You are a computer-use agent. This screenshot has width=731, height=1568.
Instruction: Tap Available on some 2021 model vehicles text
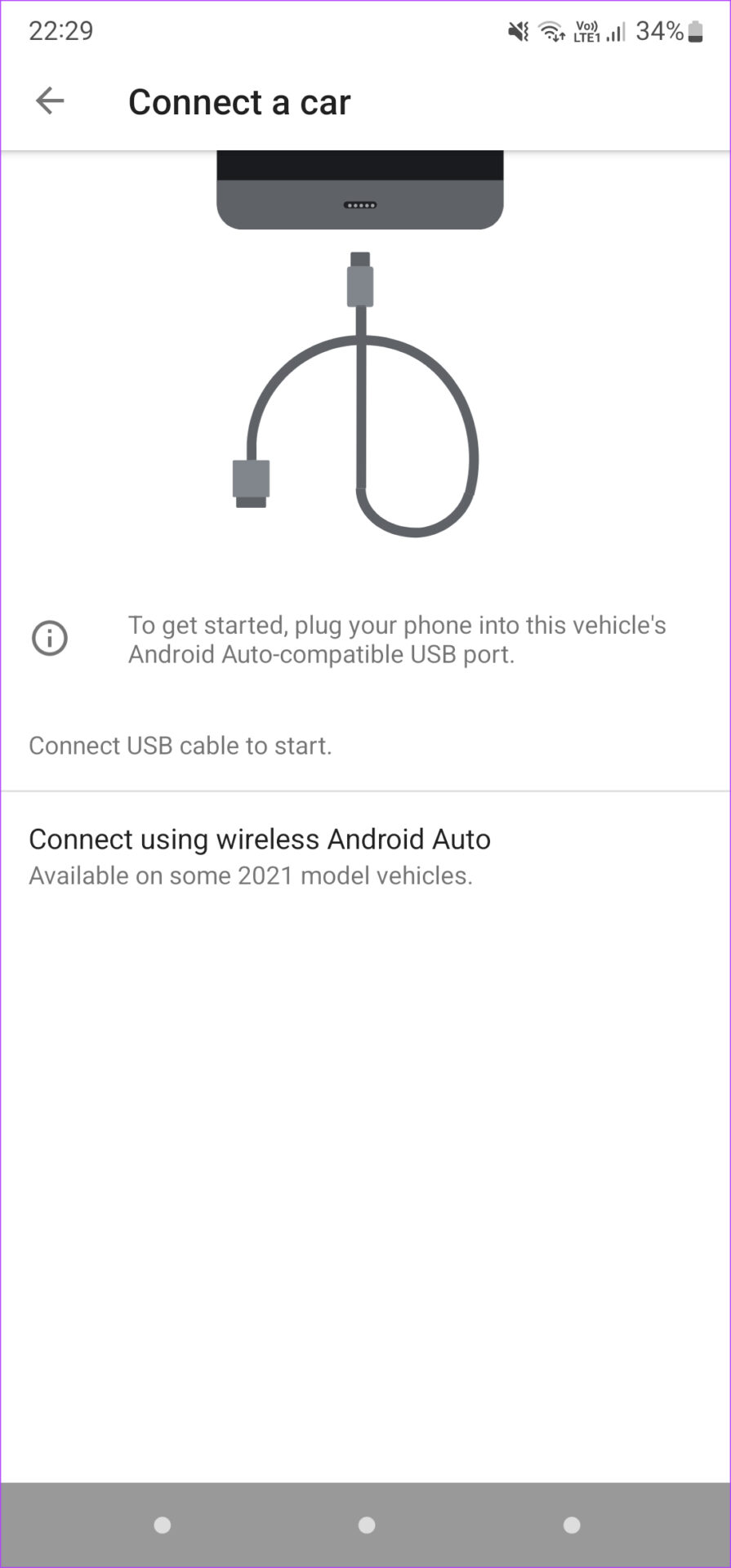point(251,875)
